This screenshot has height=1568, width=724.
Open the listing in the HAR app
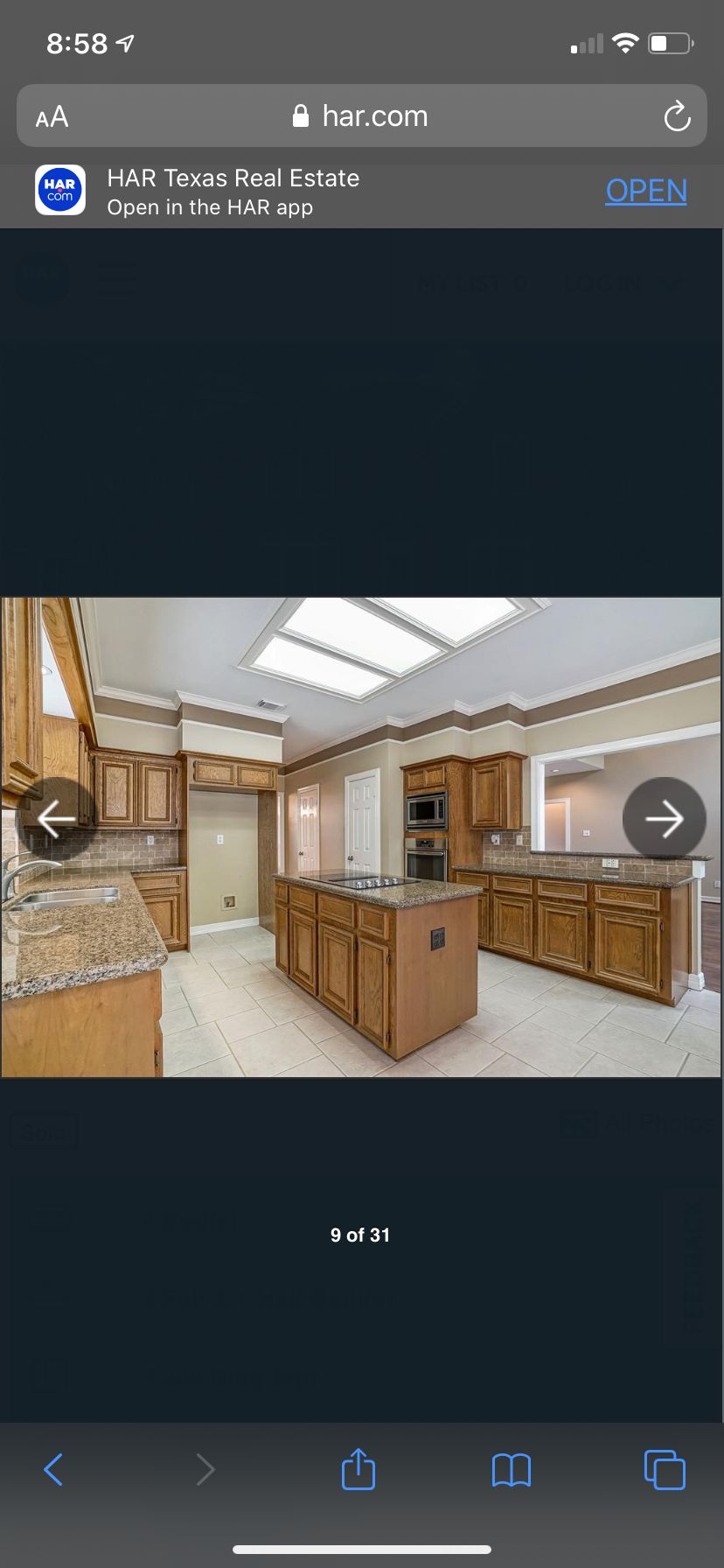click(x=645, y=191)
